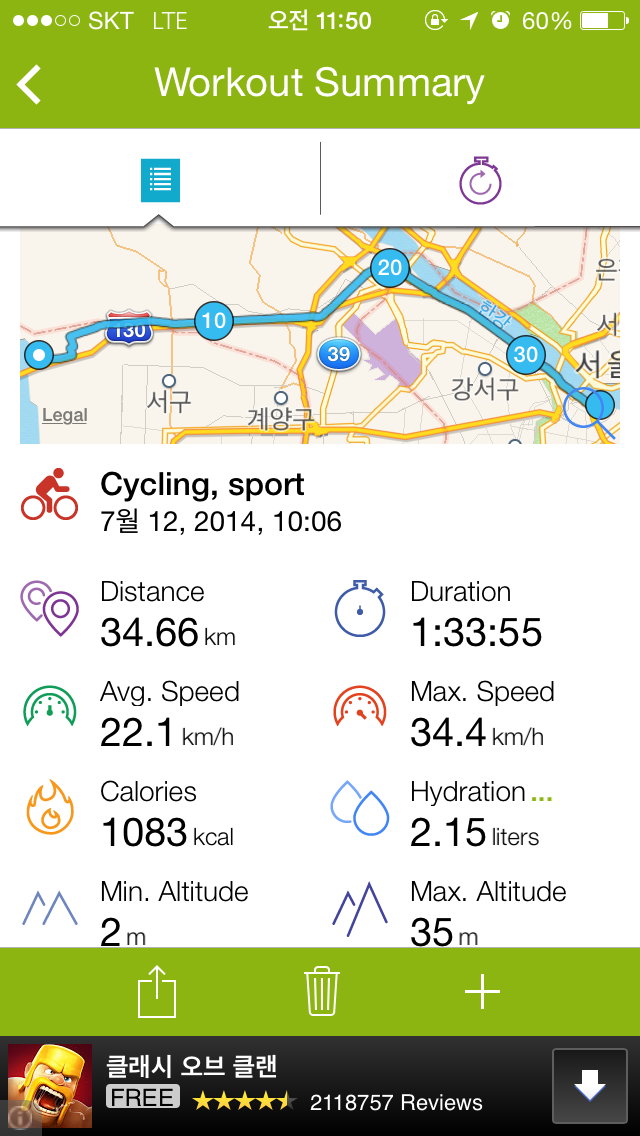Viewport: 640px width, 1136px height.
Task: Open the Legal link on map
Action: (x=65, y=415)
